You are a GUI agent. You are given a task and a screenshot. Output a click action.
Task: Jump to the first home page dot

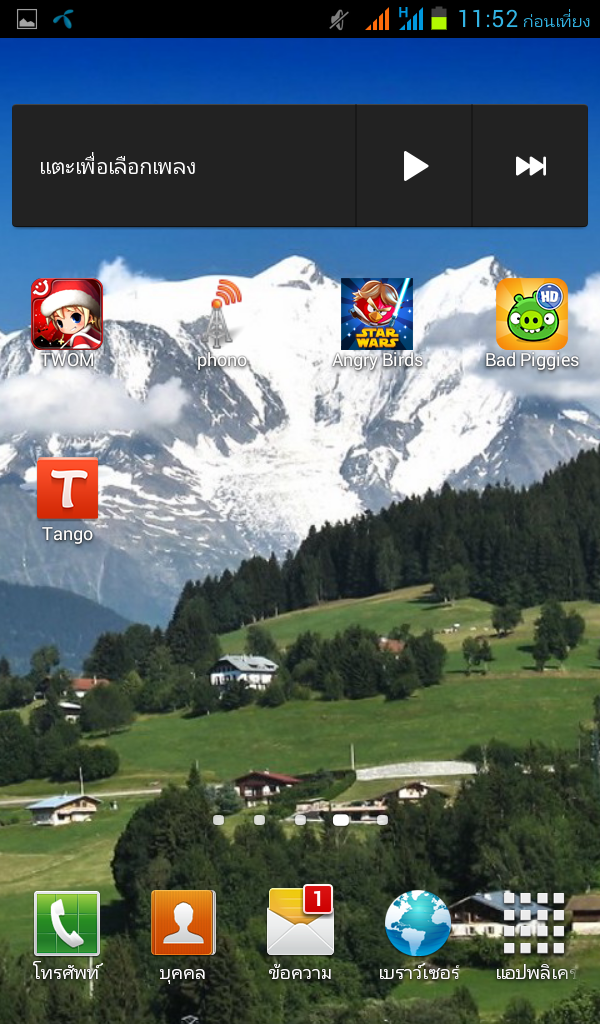pyautogui.click(x=219, y=820)
